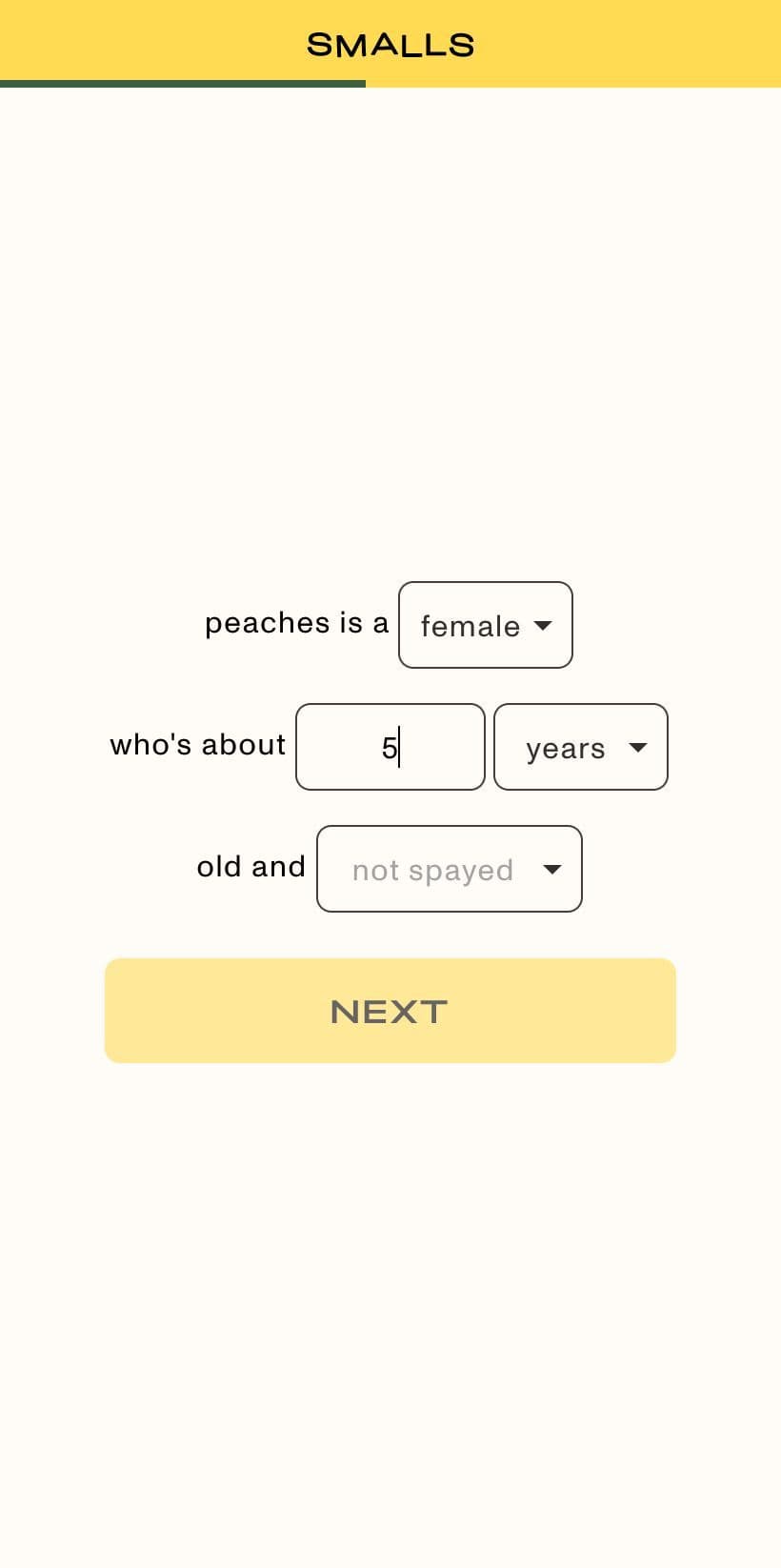Change the years unit dropdown
Screen dimensions: 781x1568
click(580, 747)
